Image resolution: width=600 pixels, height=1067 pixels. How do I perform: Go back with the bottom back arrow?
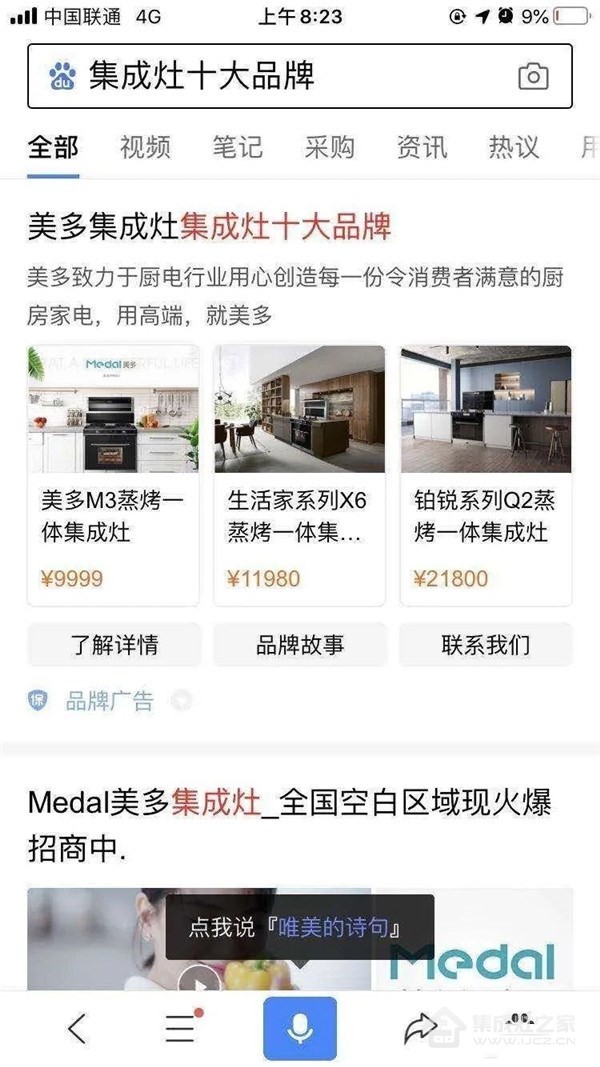[x=77, y=1028]
